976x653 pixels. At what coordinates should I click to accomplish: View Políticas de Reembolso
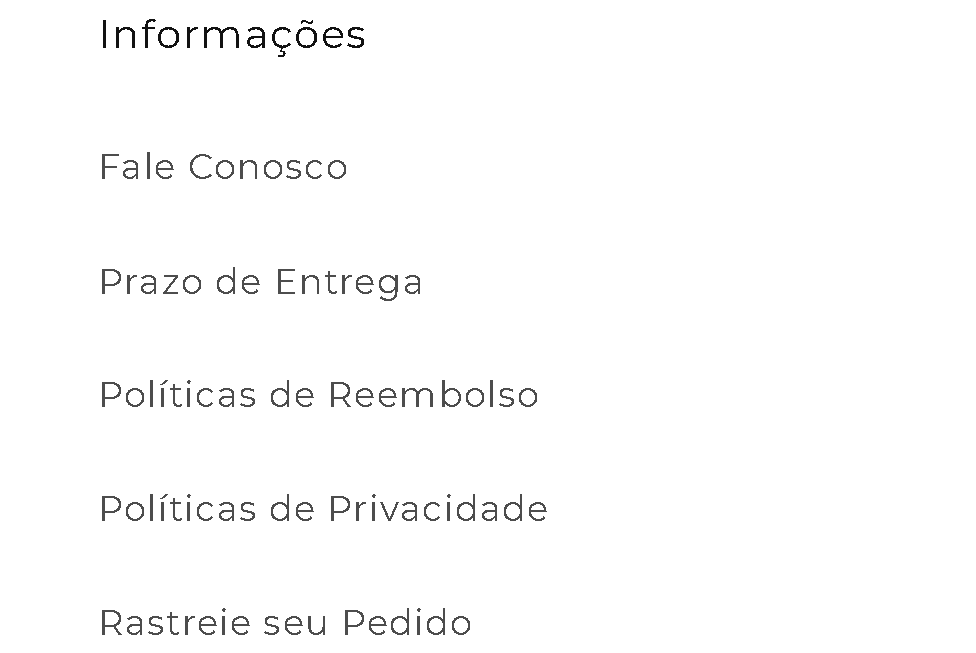point(318,395)
